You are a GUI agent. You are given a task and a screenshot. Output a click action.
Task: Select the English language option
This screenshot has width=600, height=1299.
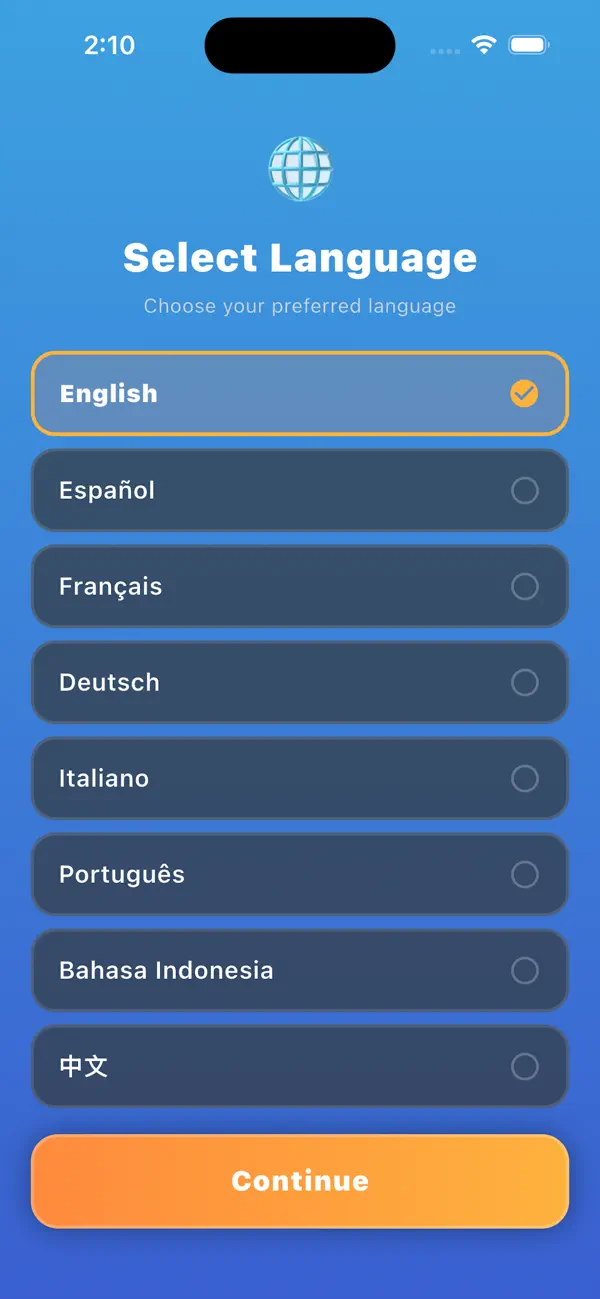coord(300,393)
